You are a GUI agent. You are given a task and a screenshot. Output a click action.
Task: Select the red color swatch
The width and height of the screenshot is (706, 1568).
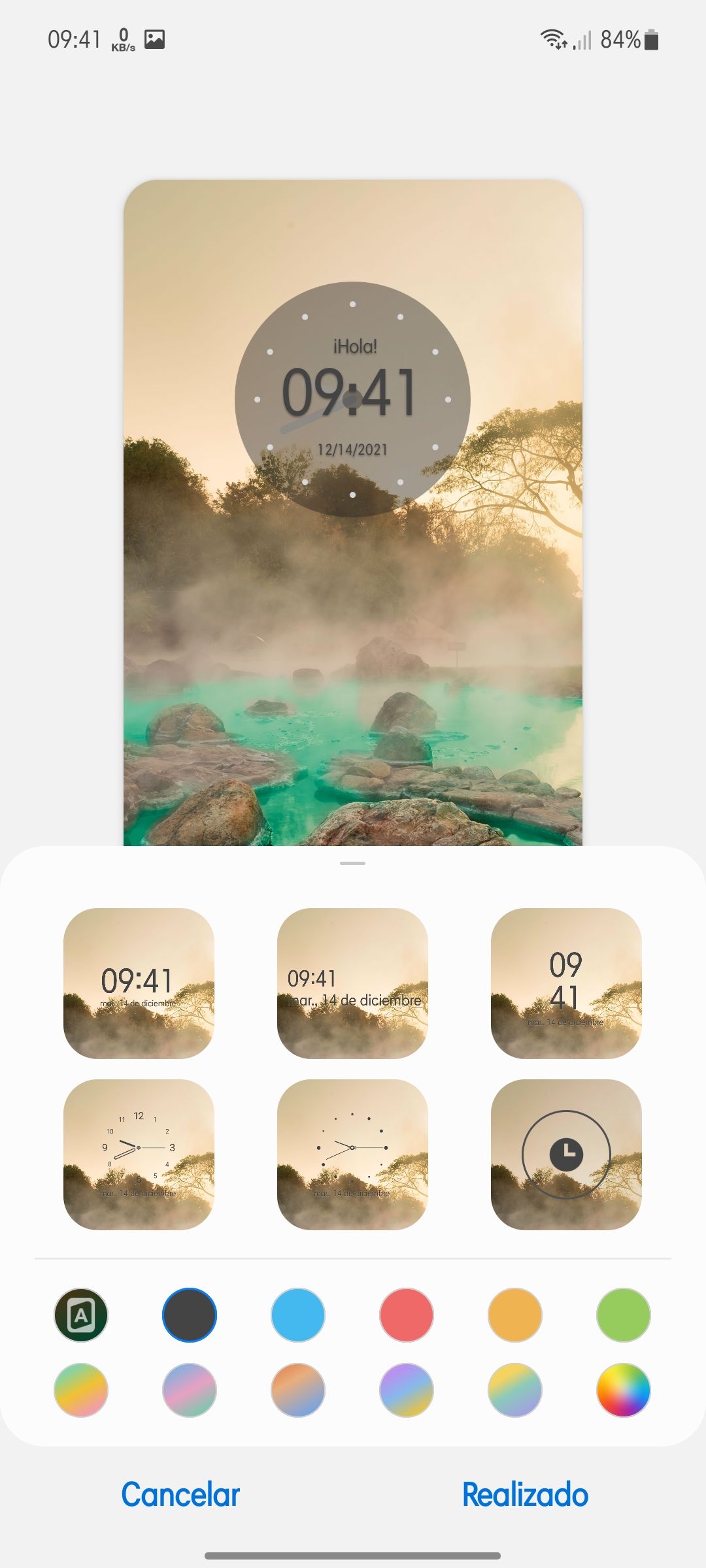407,1315
